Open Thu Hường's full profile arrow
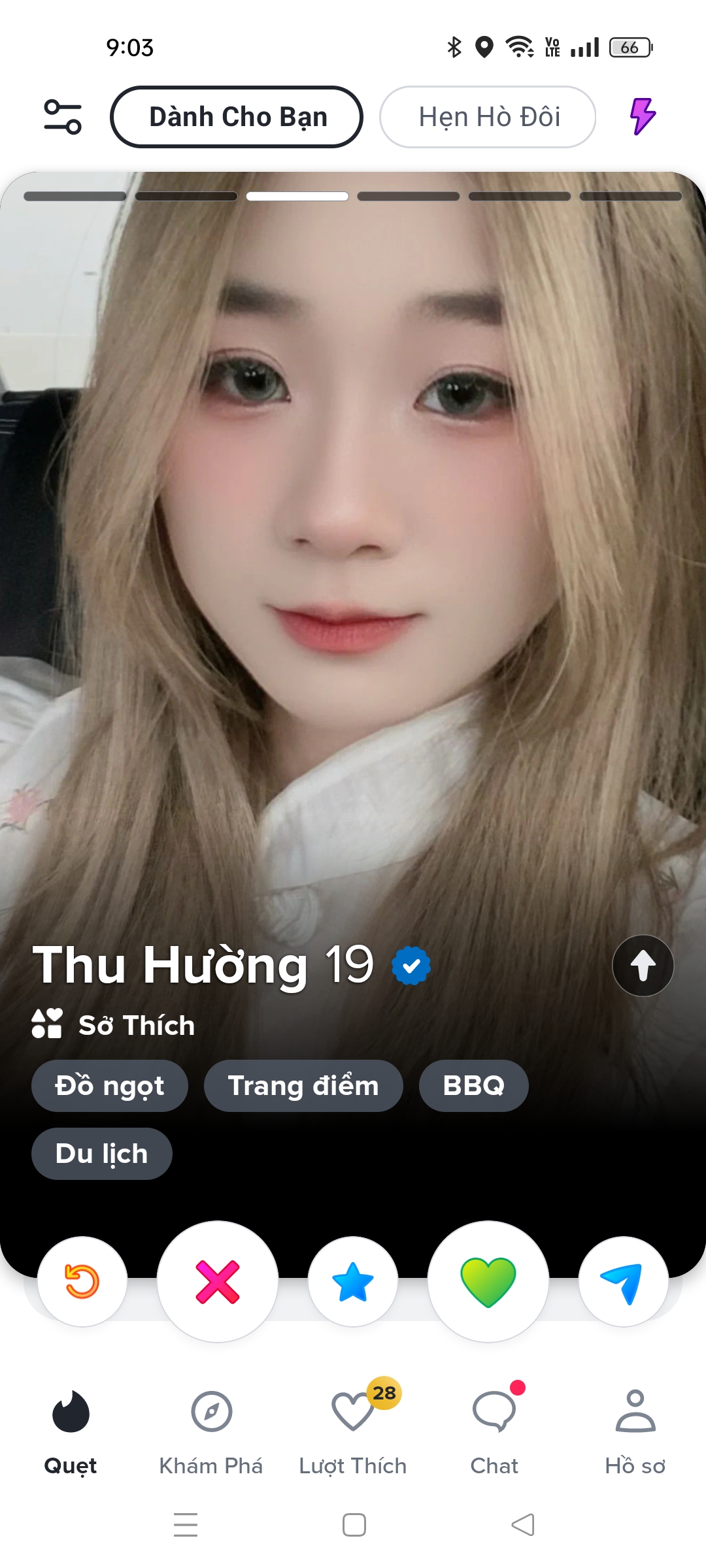The image size is (706, 1568). [x=643, y=966]
